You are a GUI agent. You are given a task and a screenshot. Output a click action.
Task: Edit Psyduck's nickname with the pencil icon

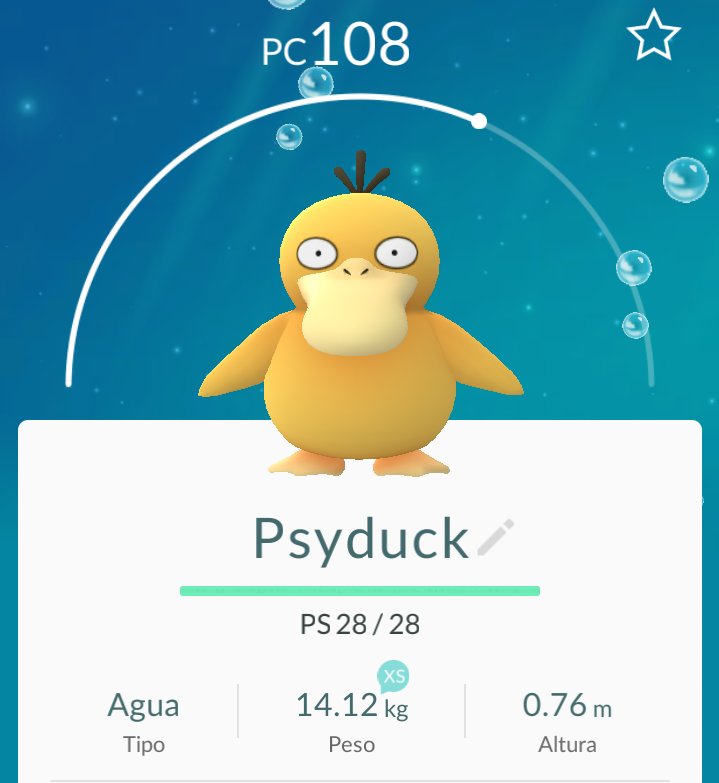tap(495, 537)
